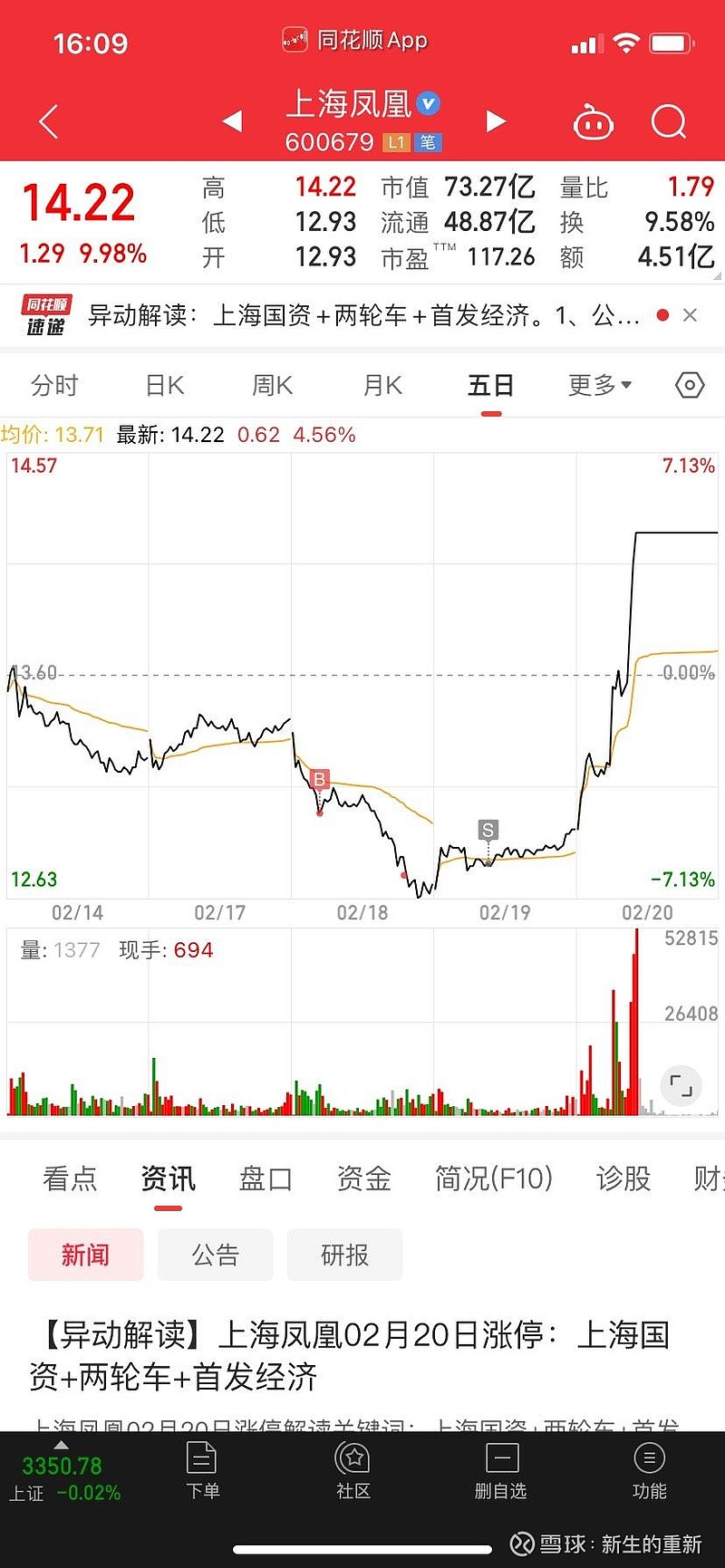Switch to the previous stock with left triangle

232,121
